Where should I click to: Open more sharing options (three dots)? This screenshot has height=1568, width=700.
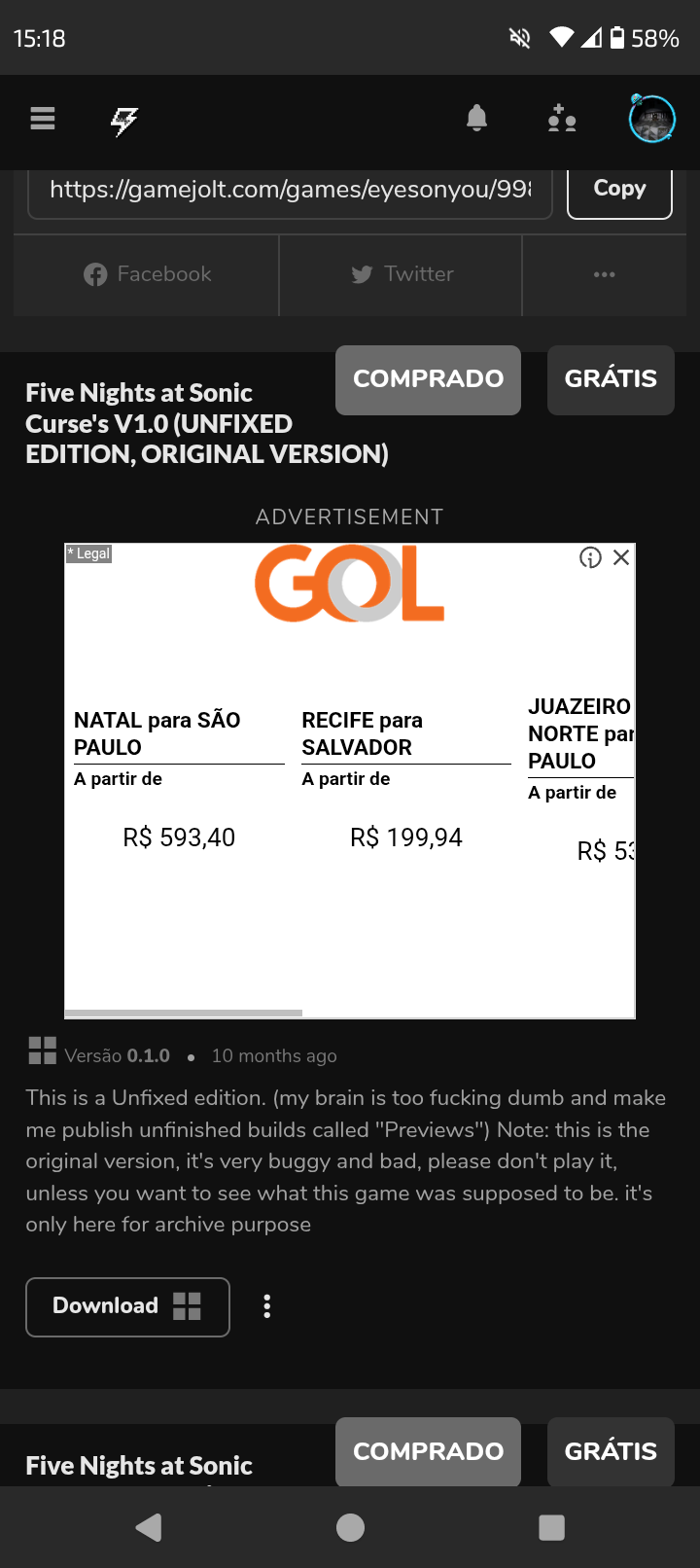click(604, 274)
